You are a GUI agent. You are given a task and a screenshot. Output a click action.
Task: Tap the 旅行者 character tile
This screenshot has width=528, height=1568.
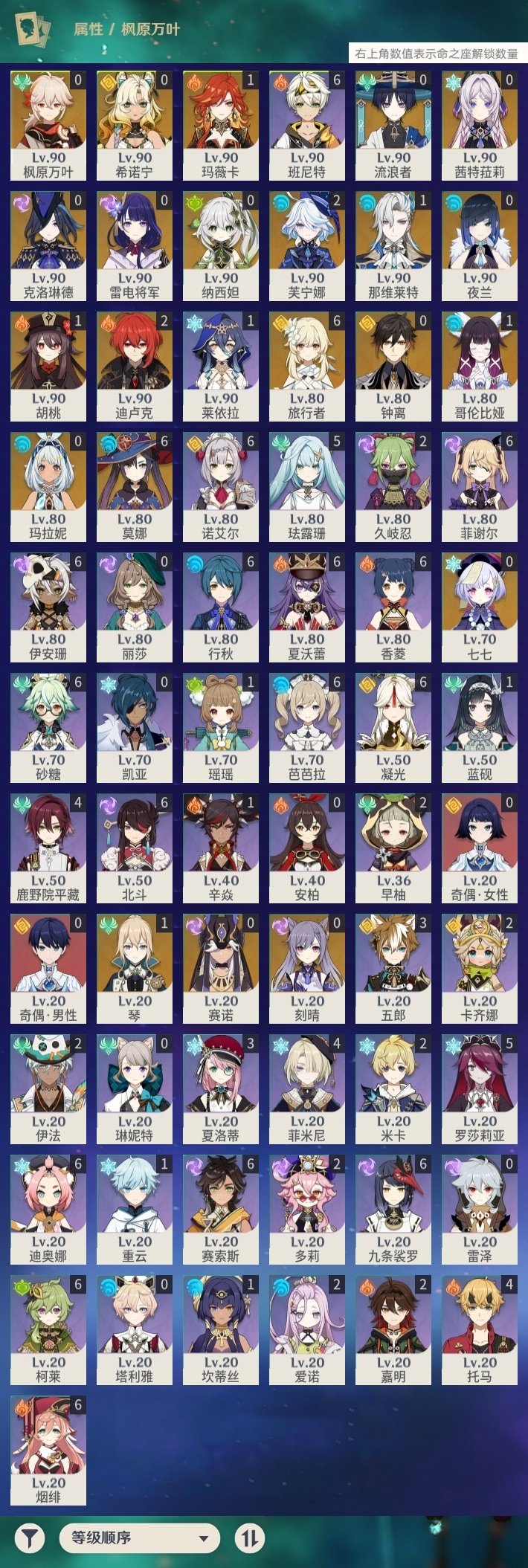(x=307, y=366)
